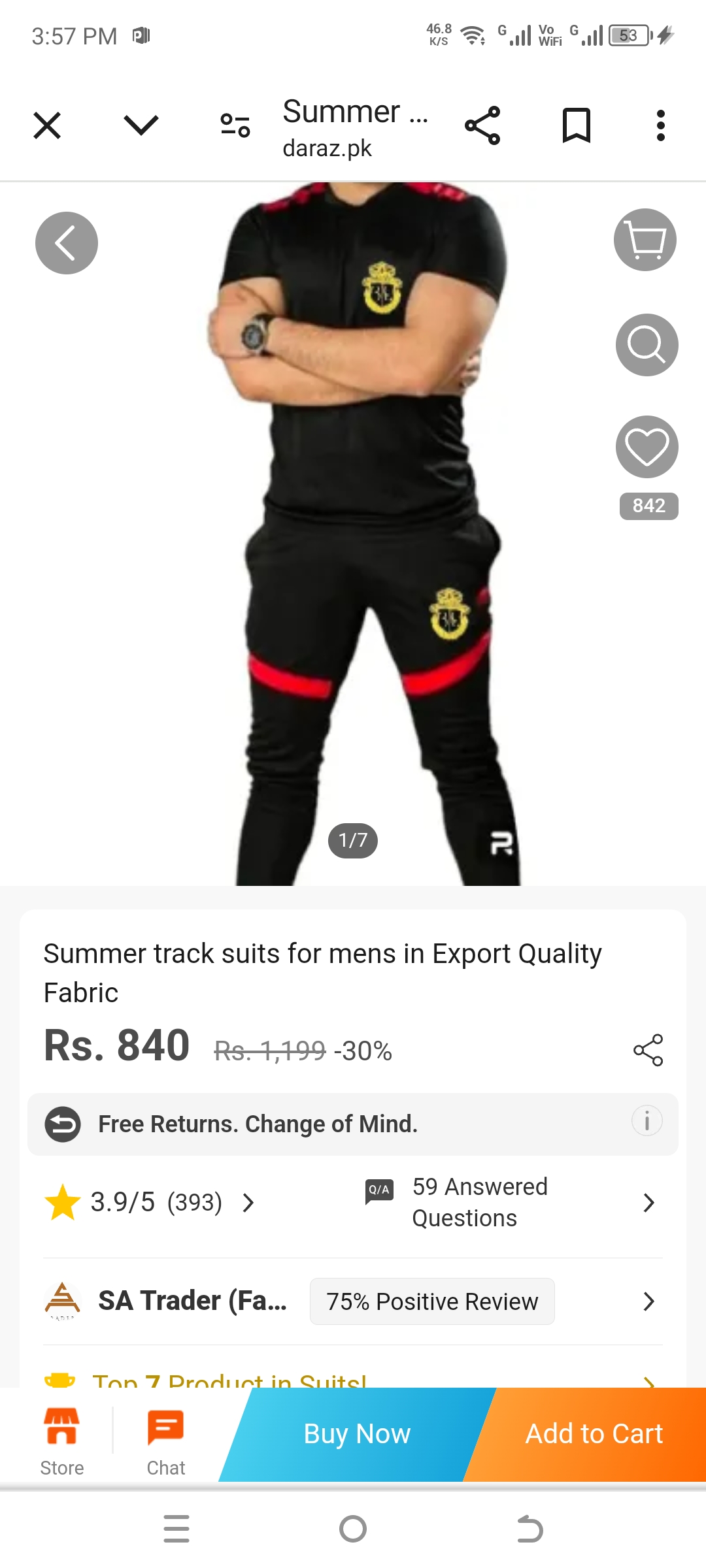Tap Buy Now
Screen dimensions: 706x1568
point(357,1434)
